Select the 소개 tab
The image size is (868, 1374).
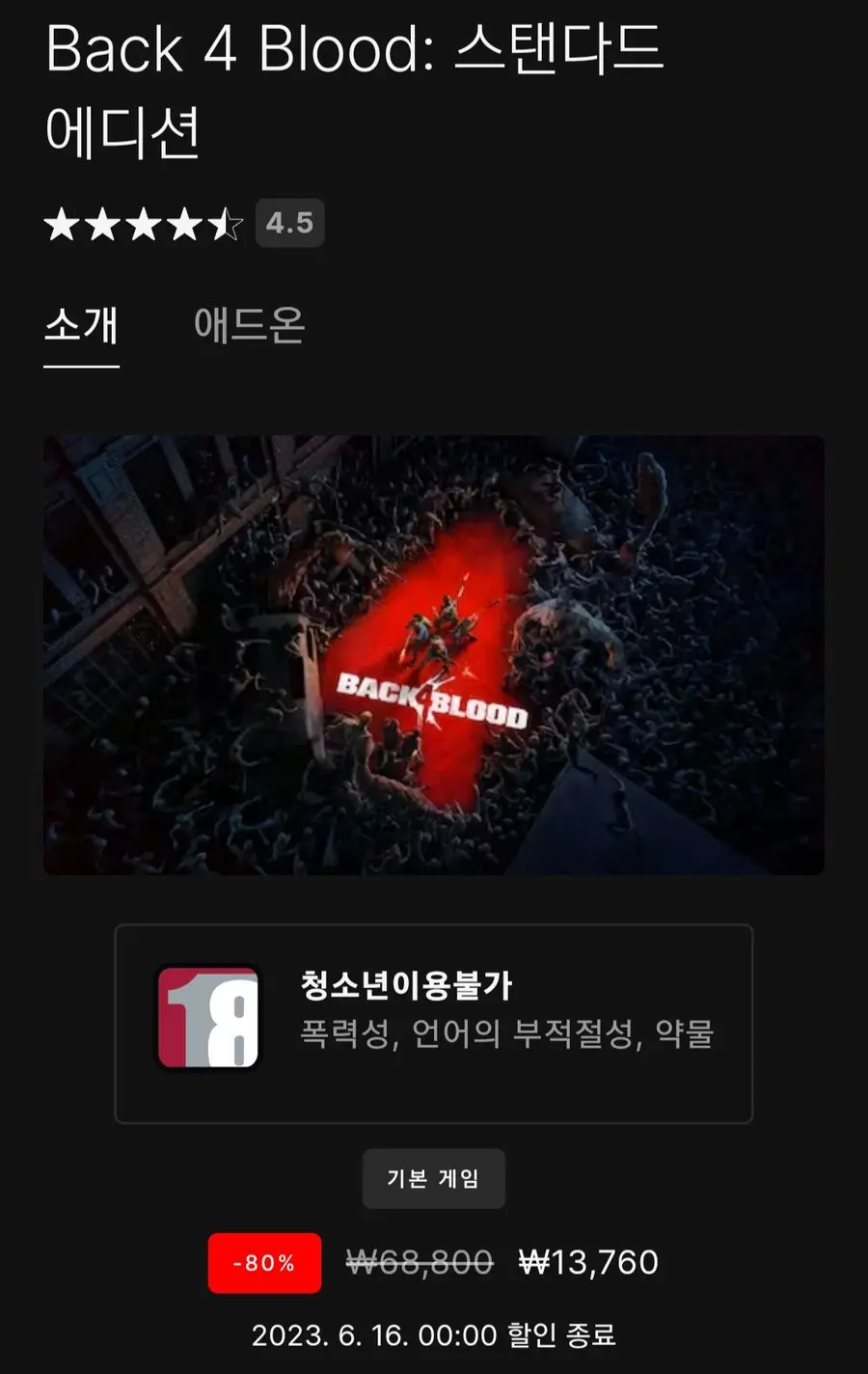81,325
